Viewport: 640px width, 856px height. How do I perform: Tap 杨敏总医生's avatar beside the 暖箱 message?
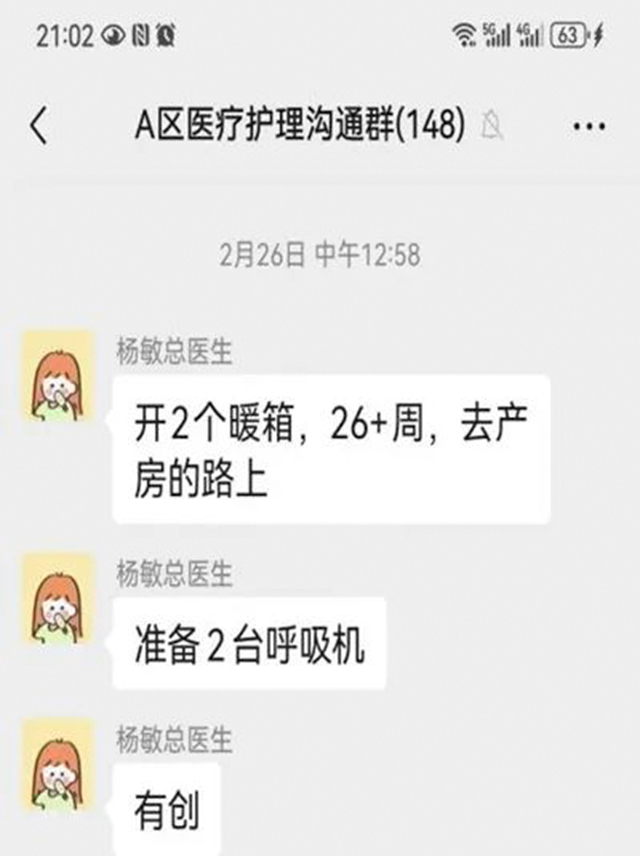coord(57,377)
